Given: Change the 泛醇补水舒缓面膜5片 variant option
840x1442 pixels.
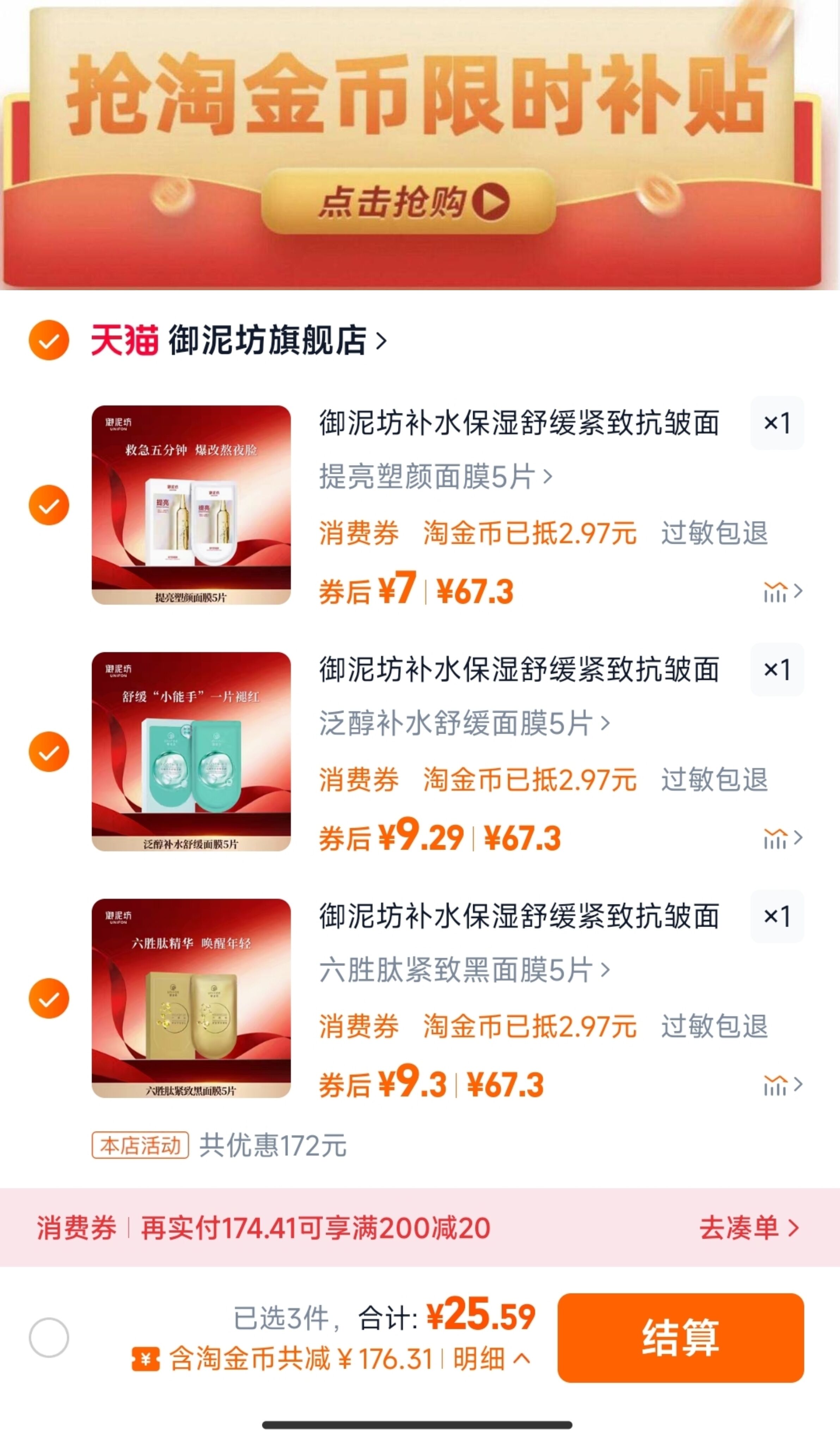Looking at the screenshot, I should tap(464, 723).
